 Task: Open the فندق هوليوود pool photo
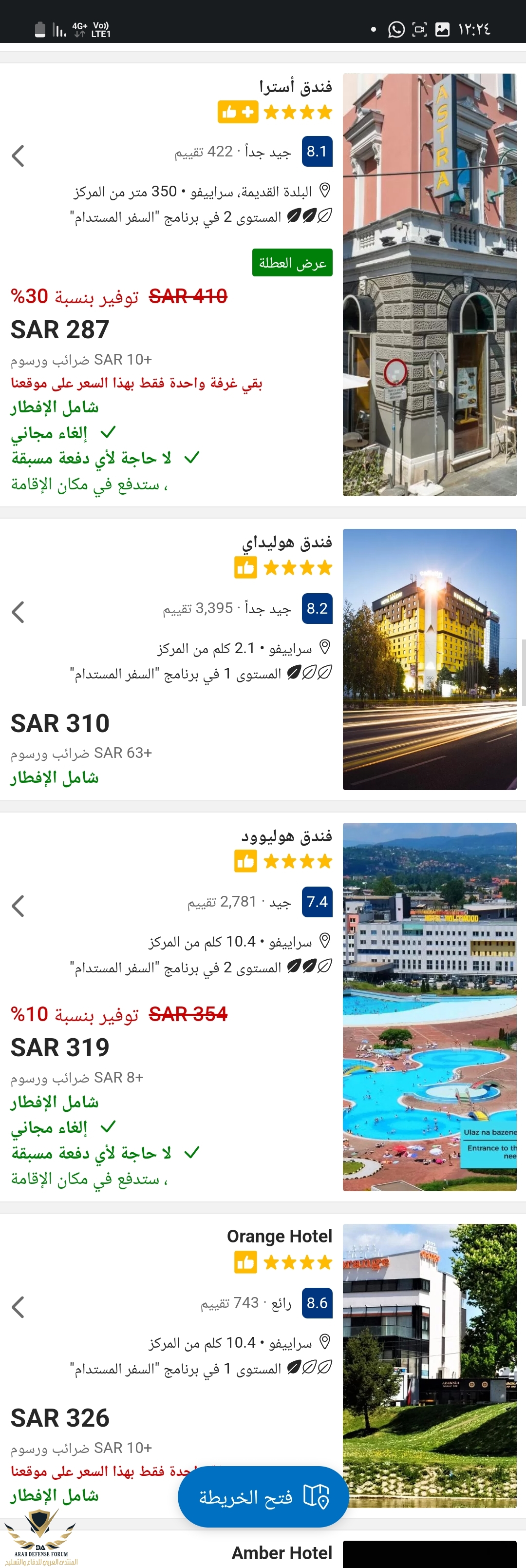pos(429,1006)
